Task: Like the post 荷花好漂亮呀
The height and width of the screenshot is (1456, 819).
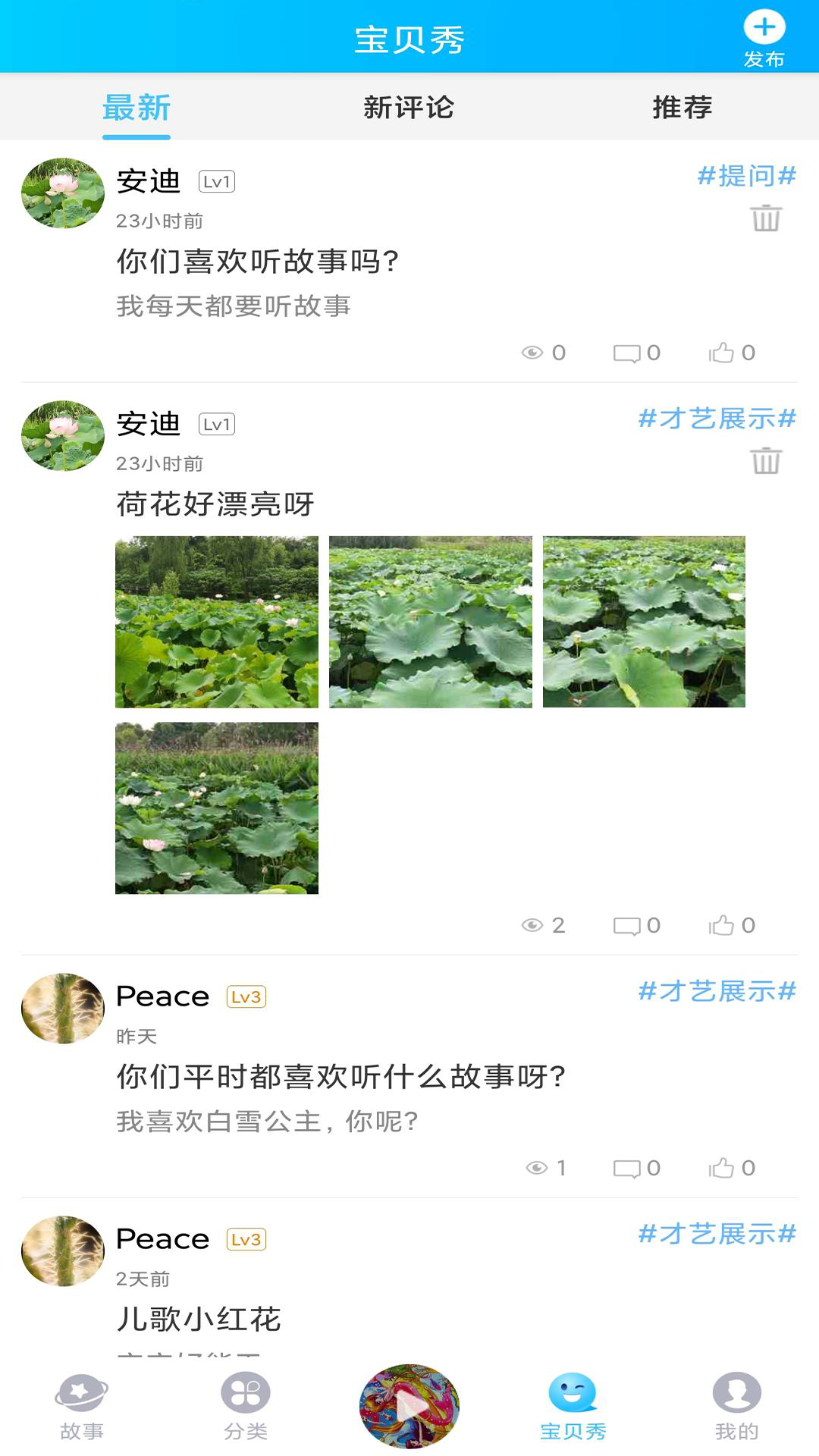Action: pos(732,925)
